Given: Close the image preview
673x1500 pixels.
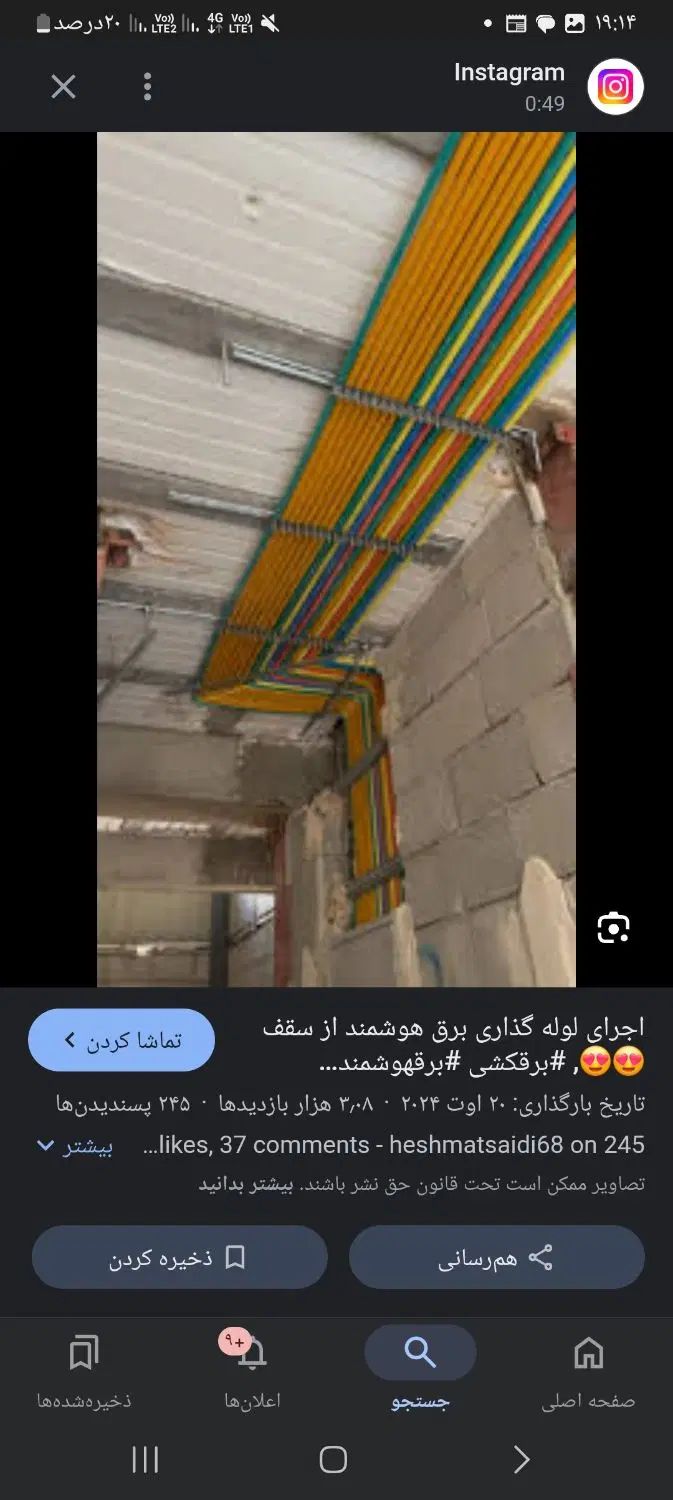Looking at the screenshot, I should coord(63,87).
